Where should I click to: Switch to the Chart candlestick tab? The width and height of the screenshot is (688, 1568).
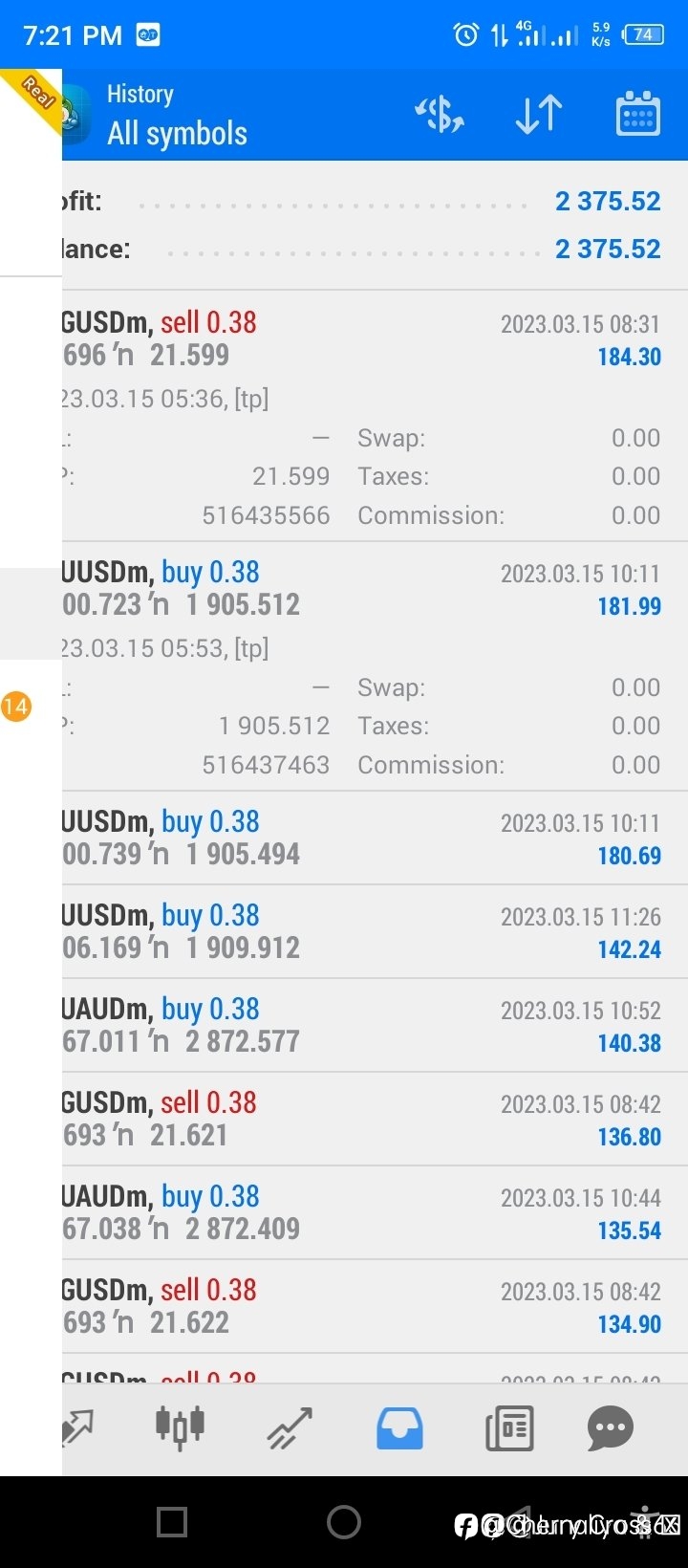180,1426
